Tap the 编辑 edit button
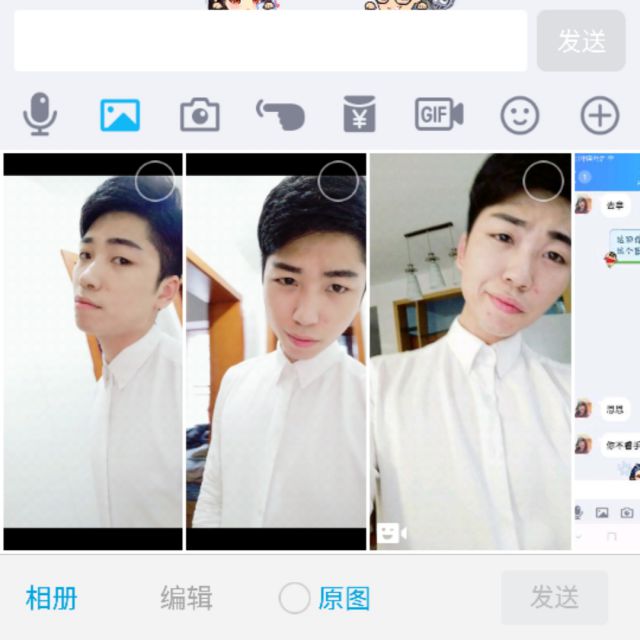 click(187, 598)
